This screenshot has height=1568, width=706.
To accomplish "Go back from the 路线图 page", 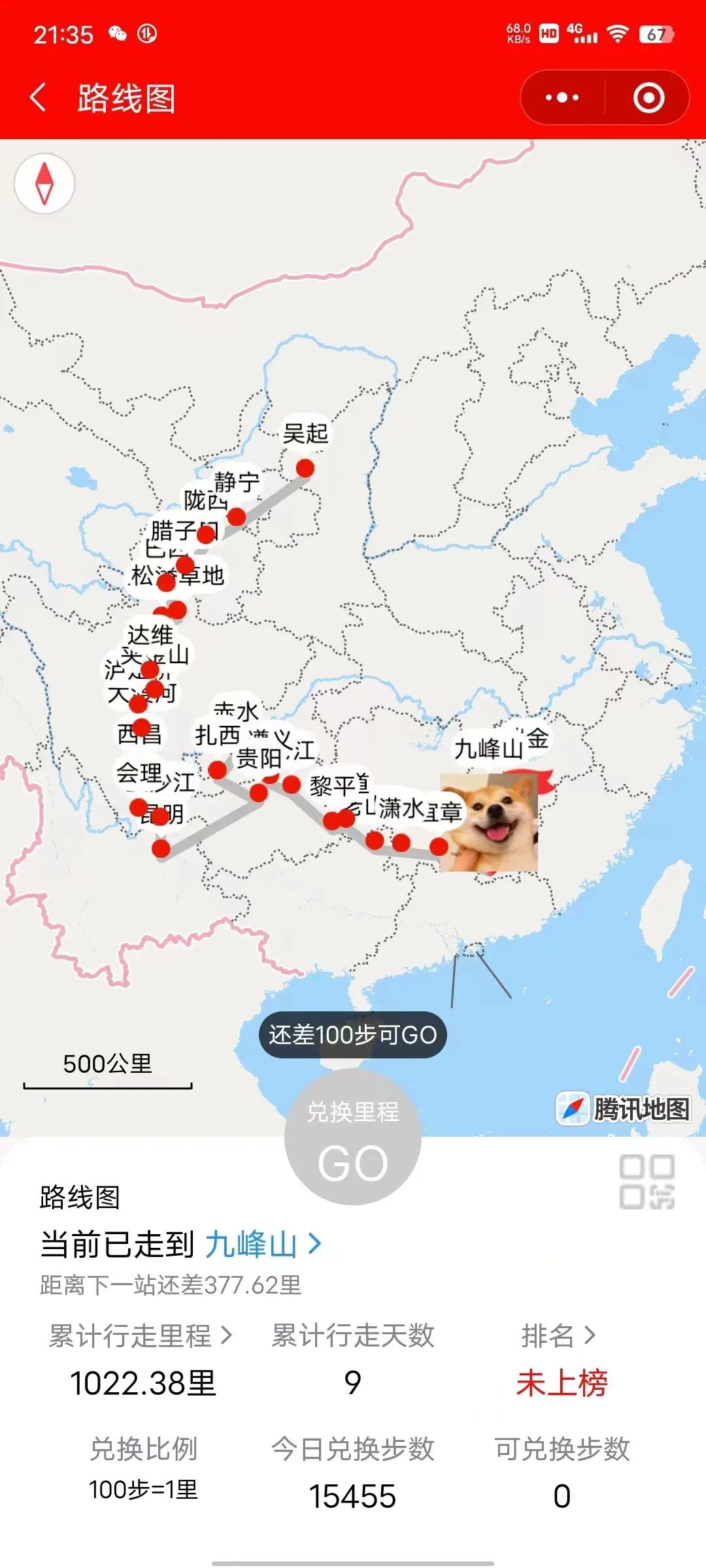I will (39, 98).
